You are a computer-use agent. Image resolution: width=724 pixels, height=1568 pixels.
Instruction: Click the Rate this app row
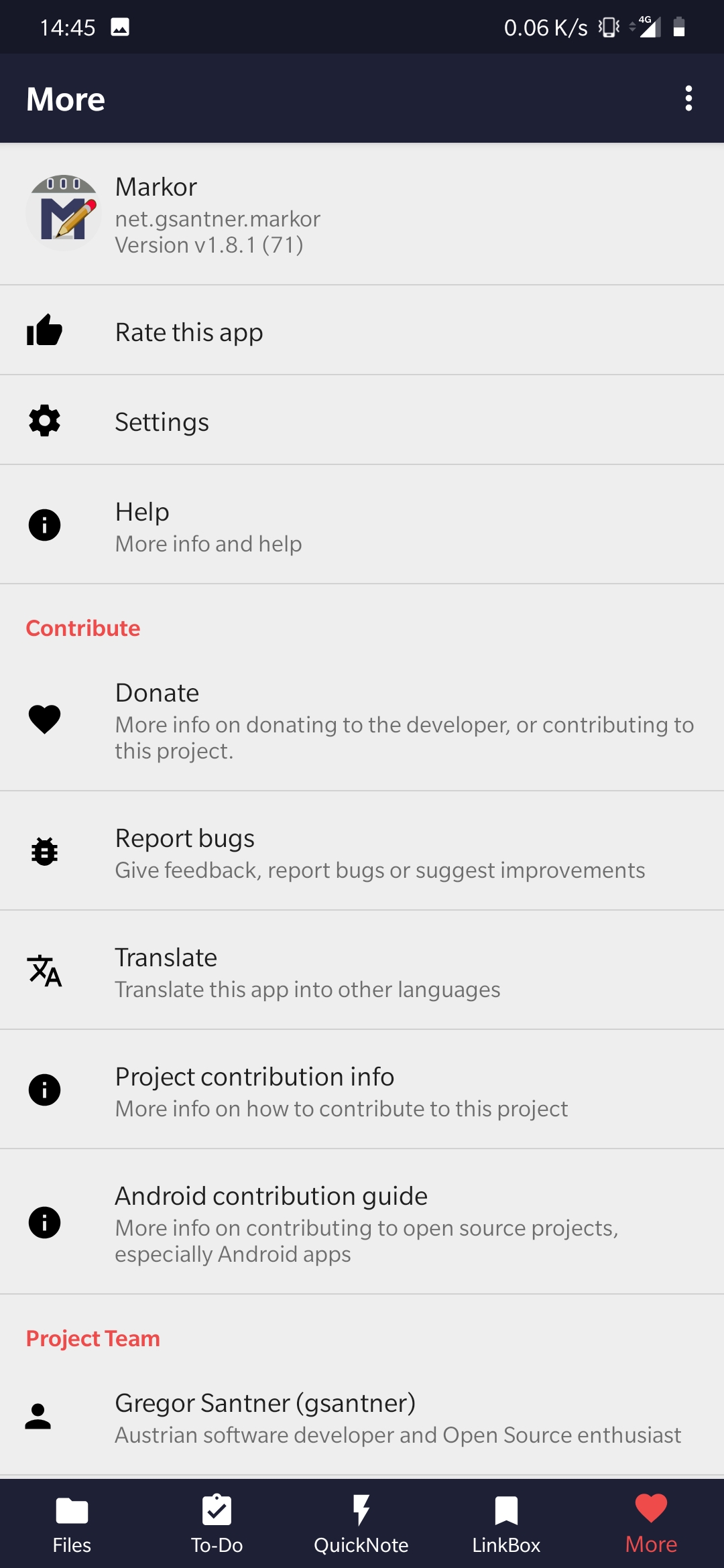(x=362, y=331)
